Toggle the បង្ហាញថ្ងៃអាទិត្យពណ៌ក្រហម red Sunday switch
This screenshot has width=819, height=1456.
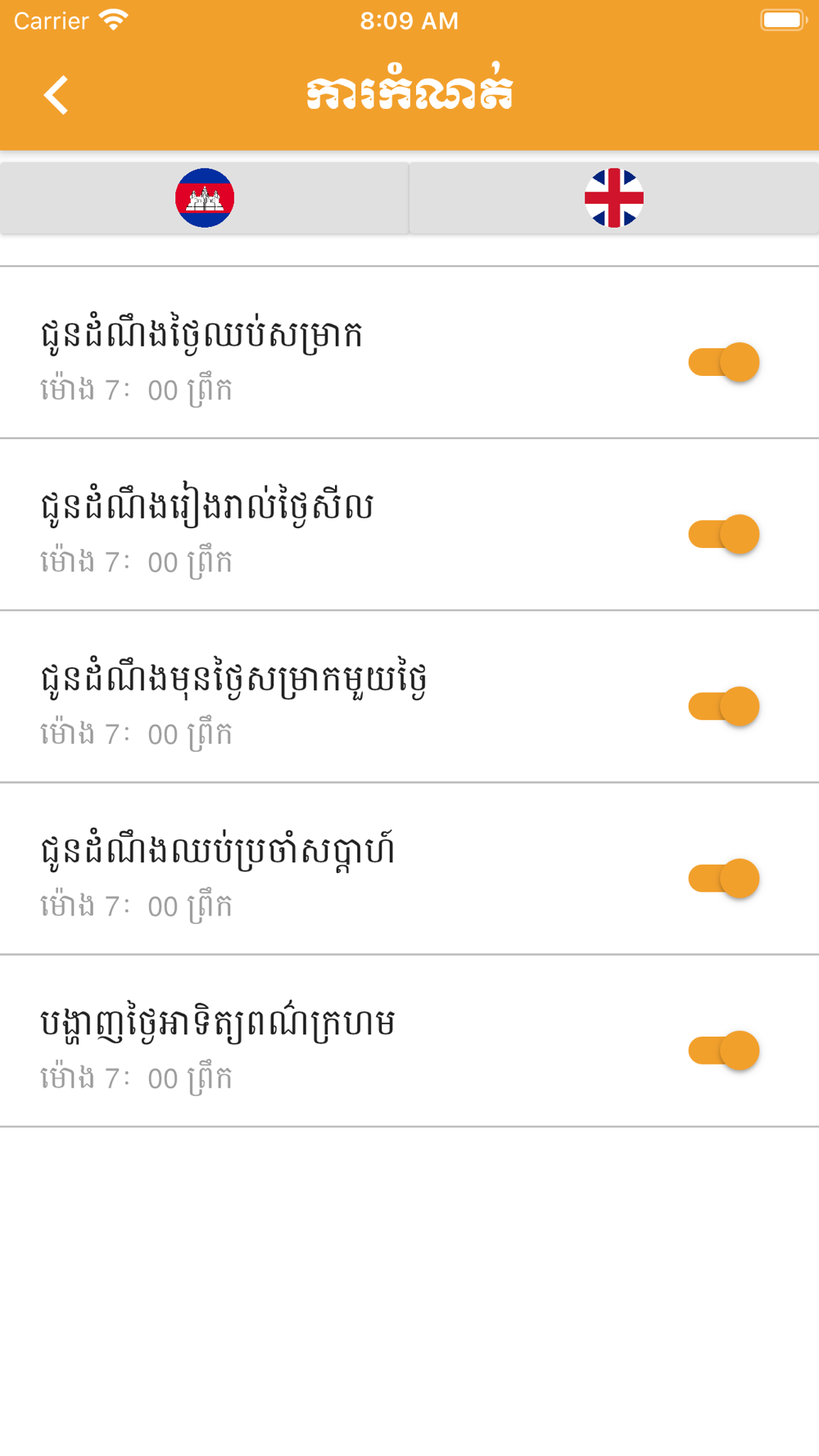(x=724, y=1050)
